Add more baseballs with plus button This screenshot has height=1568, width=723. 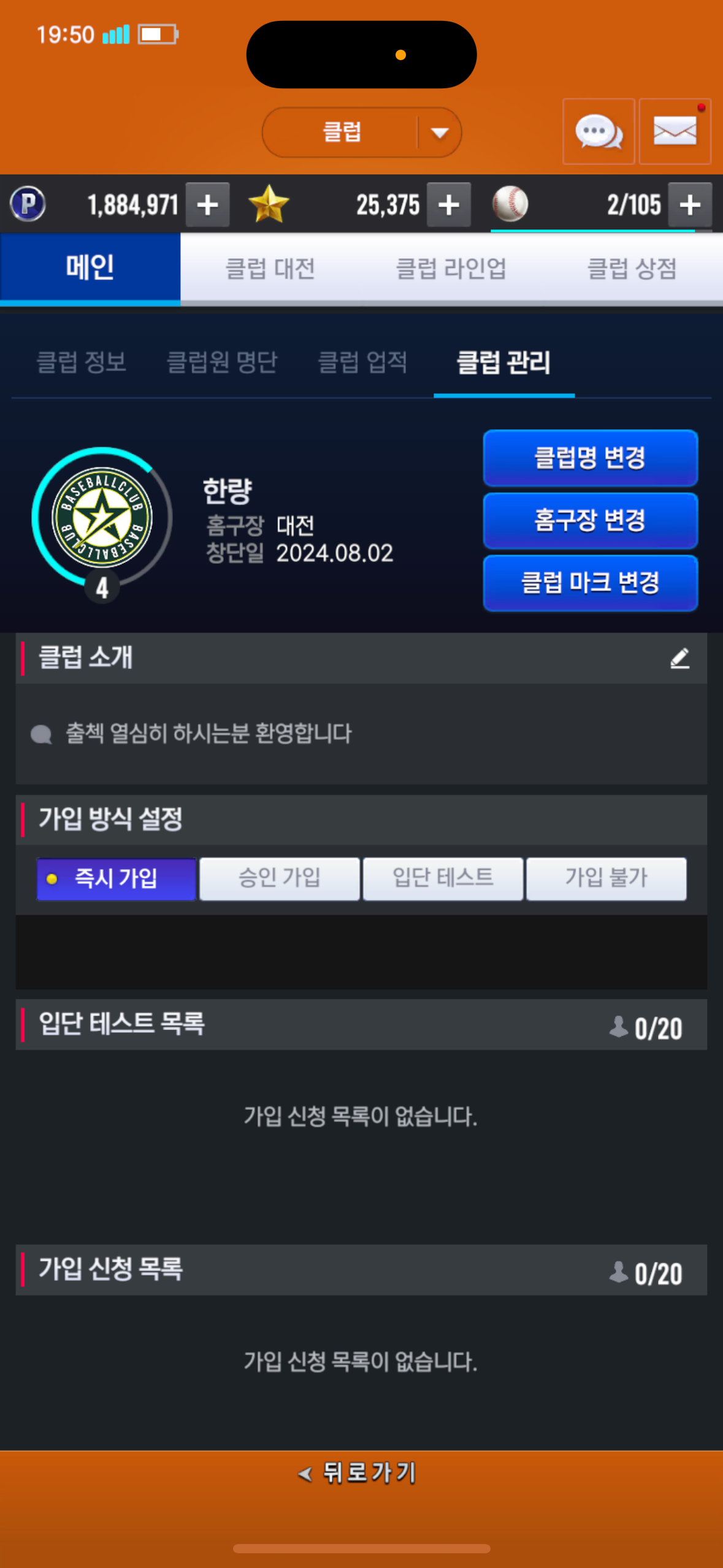[689, 205]
